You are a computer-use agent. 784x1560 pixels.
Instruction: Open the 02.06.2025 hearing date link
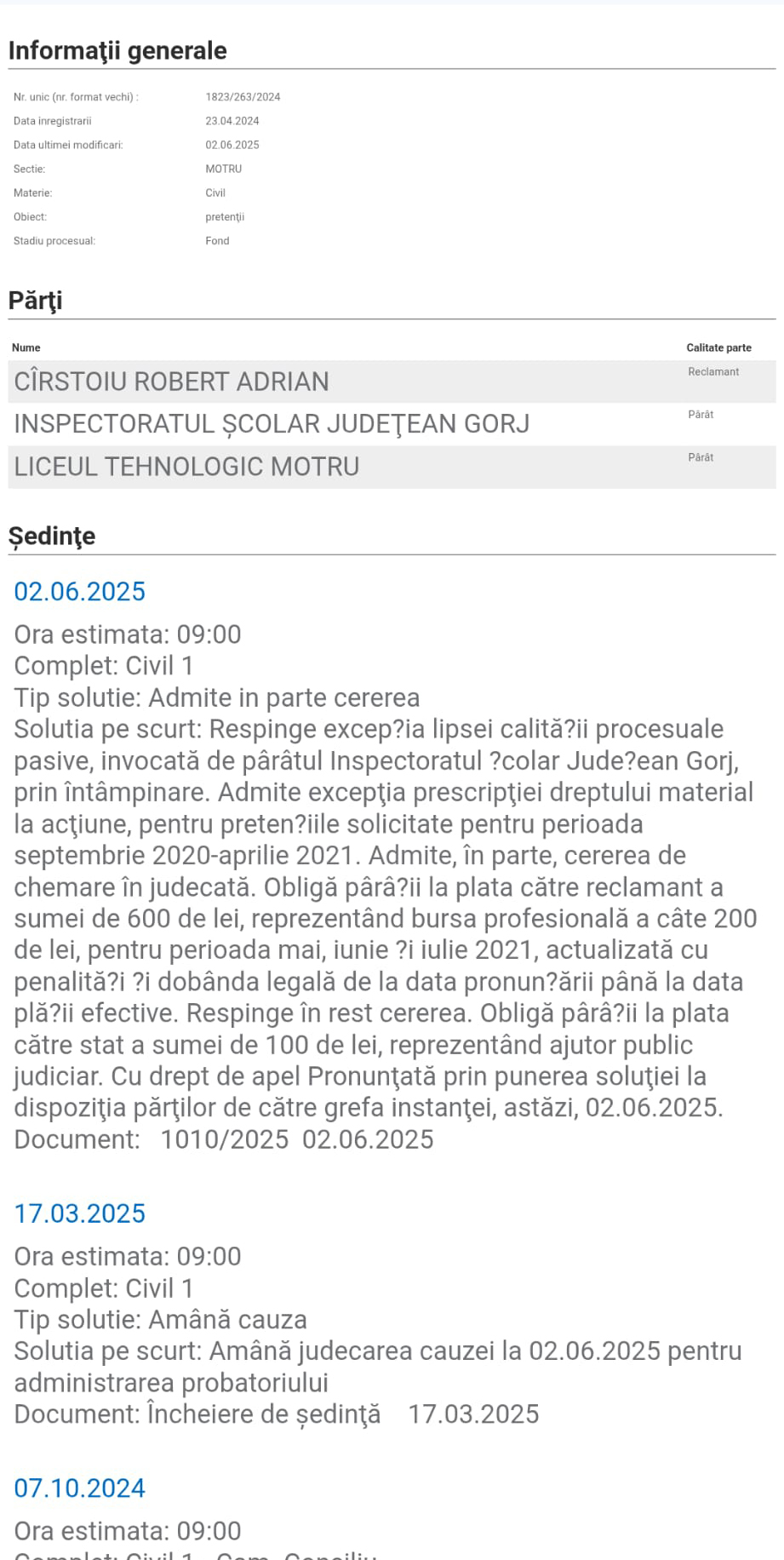tap(80, 591)
